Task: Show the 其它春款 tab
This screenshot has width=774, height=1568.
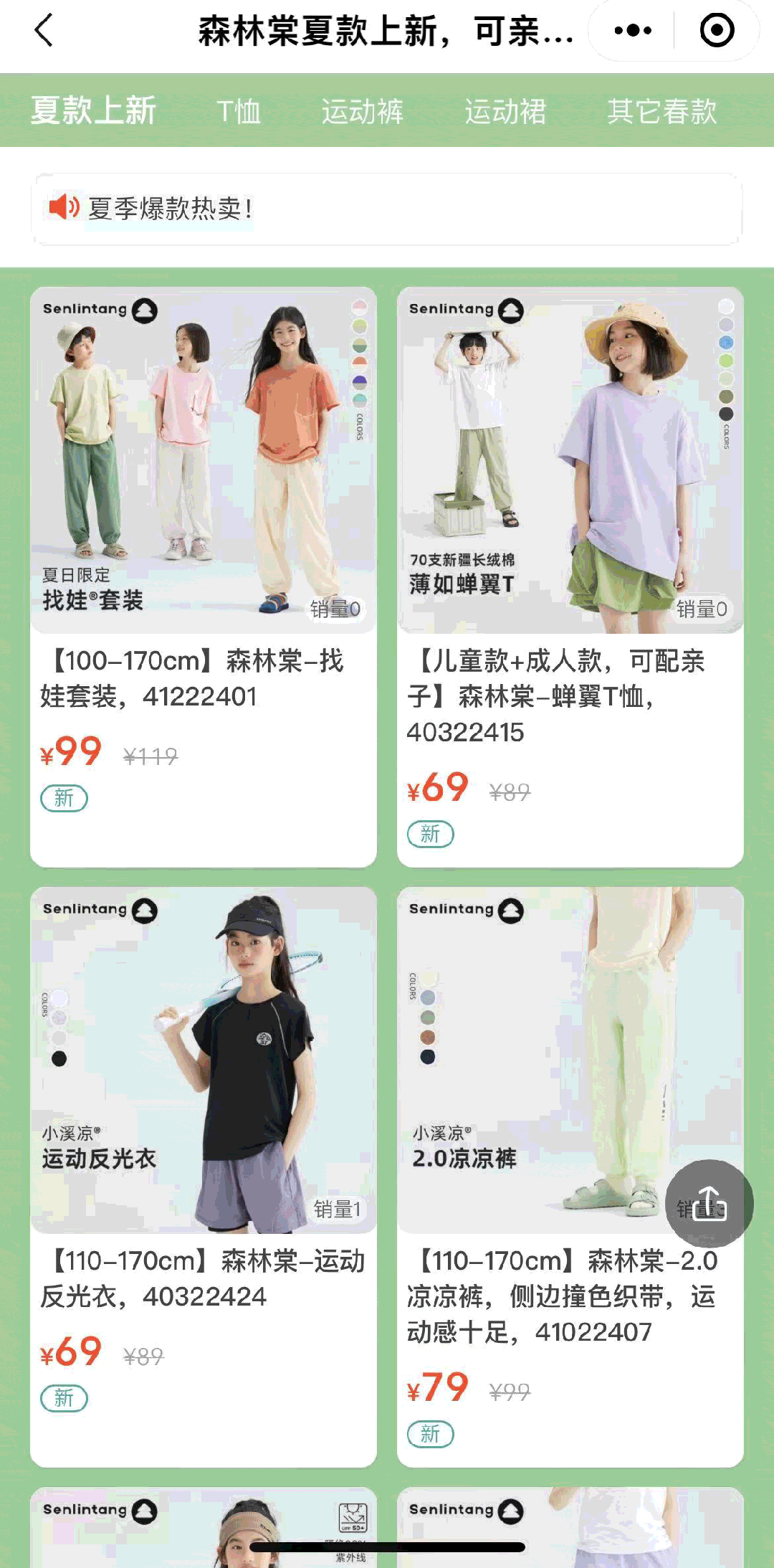Action: pos(661,111)
